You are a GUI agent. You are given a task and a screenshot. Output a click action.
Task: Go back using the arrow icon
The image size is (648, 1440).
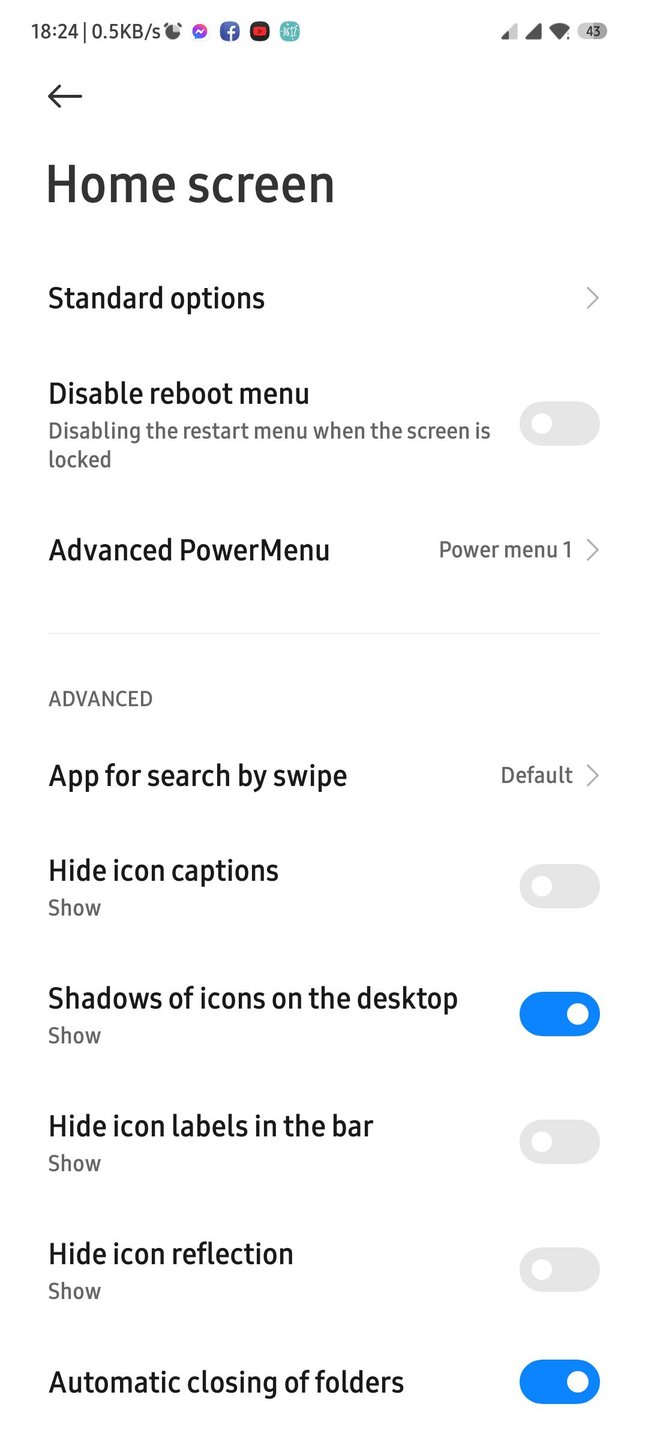click(65, 96)
